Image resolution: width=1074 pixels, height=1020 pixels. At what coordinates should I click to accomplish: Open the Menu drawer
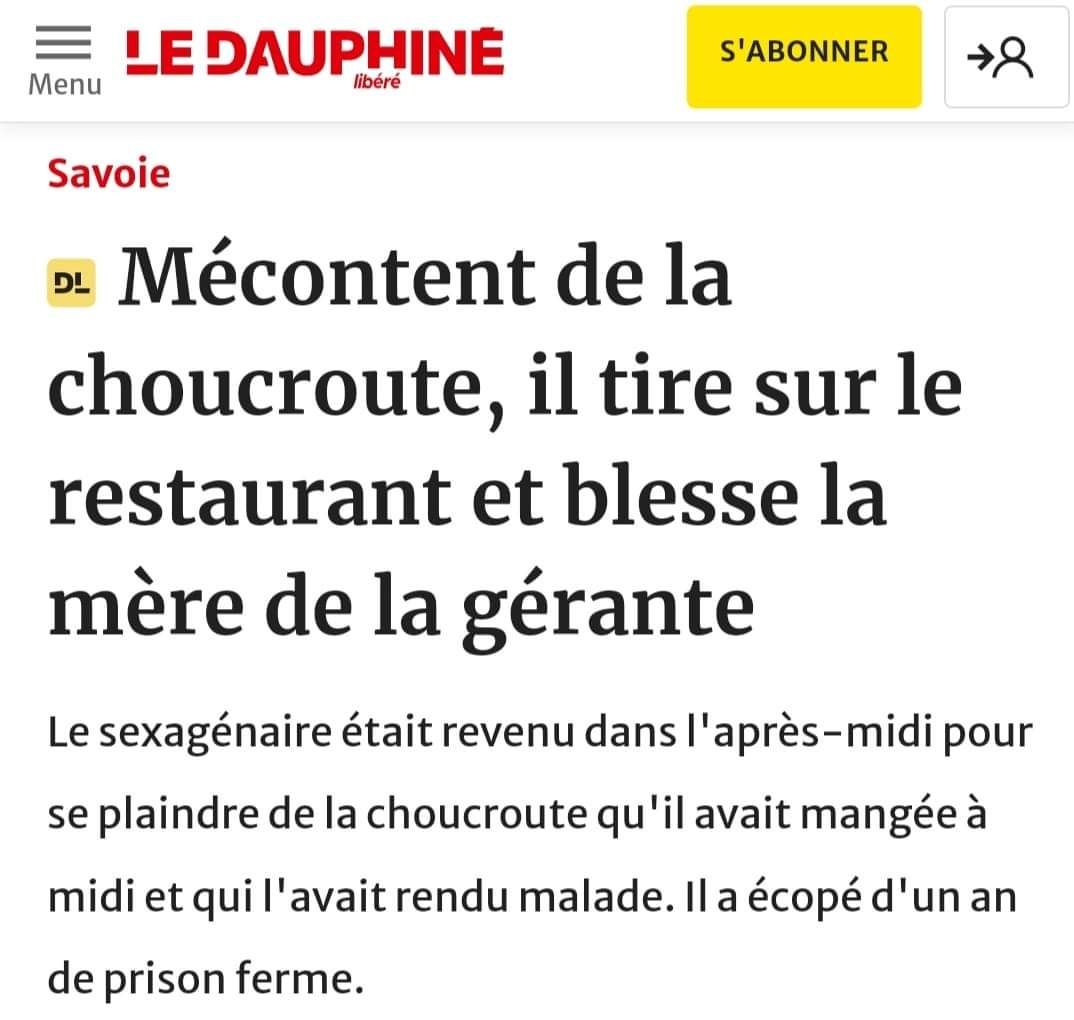(x=64, y=59)
